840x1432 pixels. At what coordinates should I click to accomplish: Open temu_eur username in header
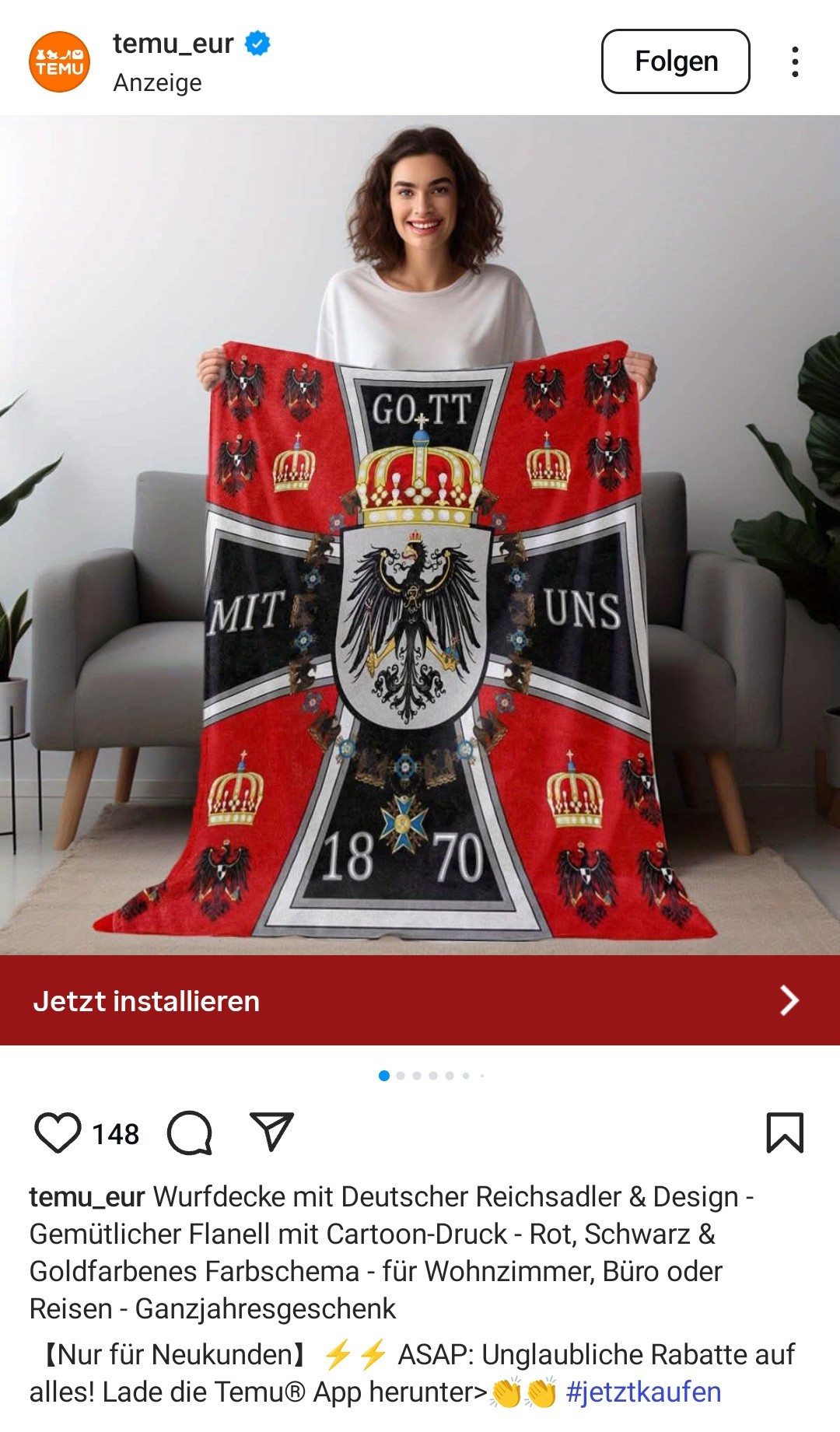pos(173,44)
